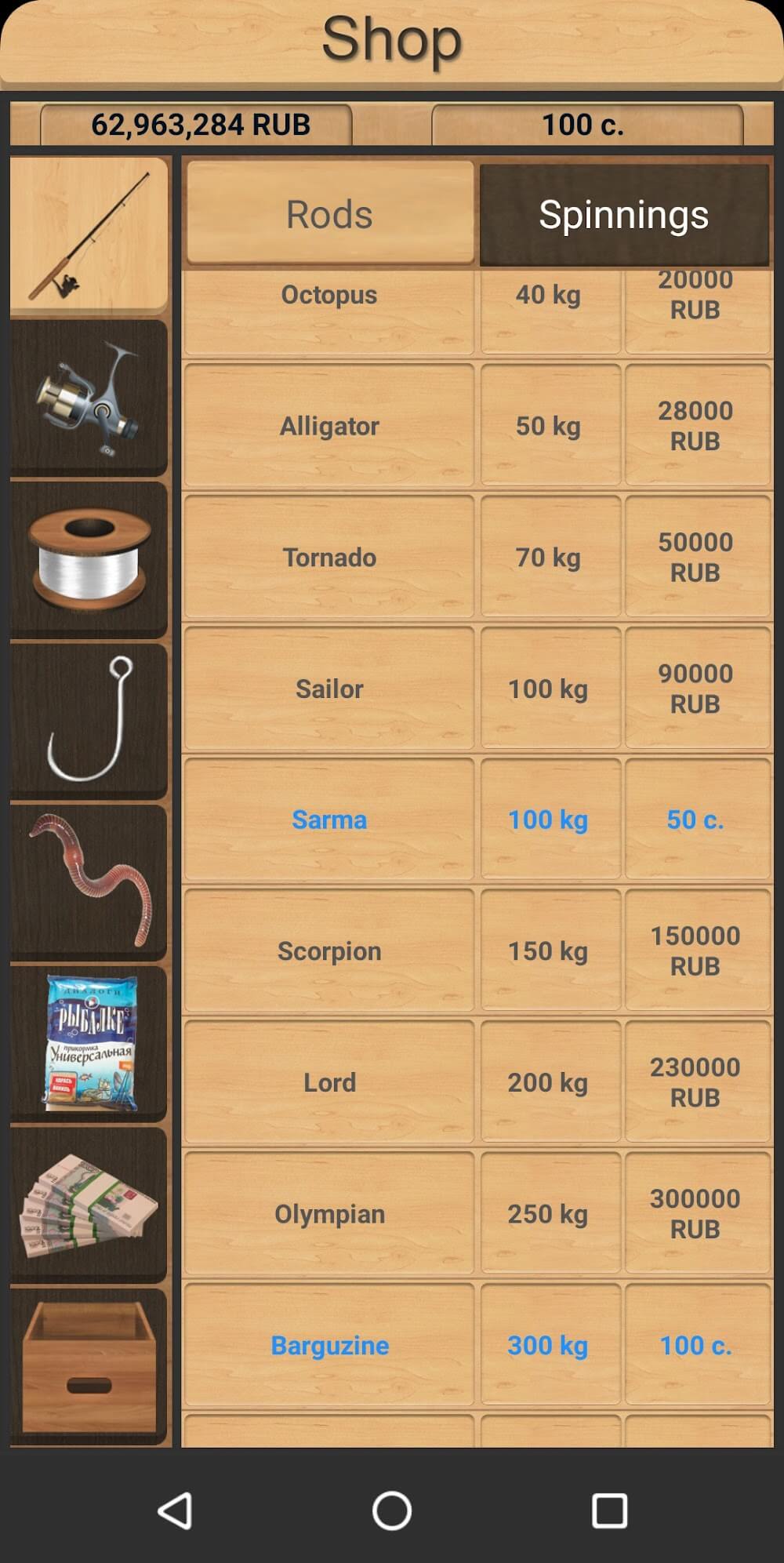Open the fishing line spool category
The height and width of the screenshot is (1563, 784).
tap(89, 559)
